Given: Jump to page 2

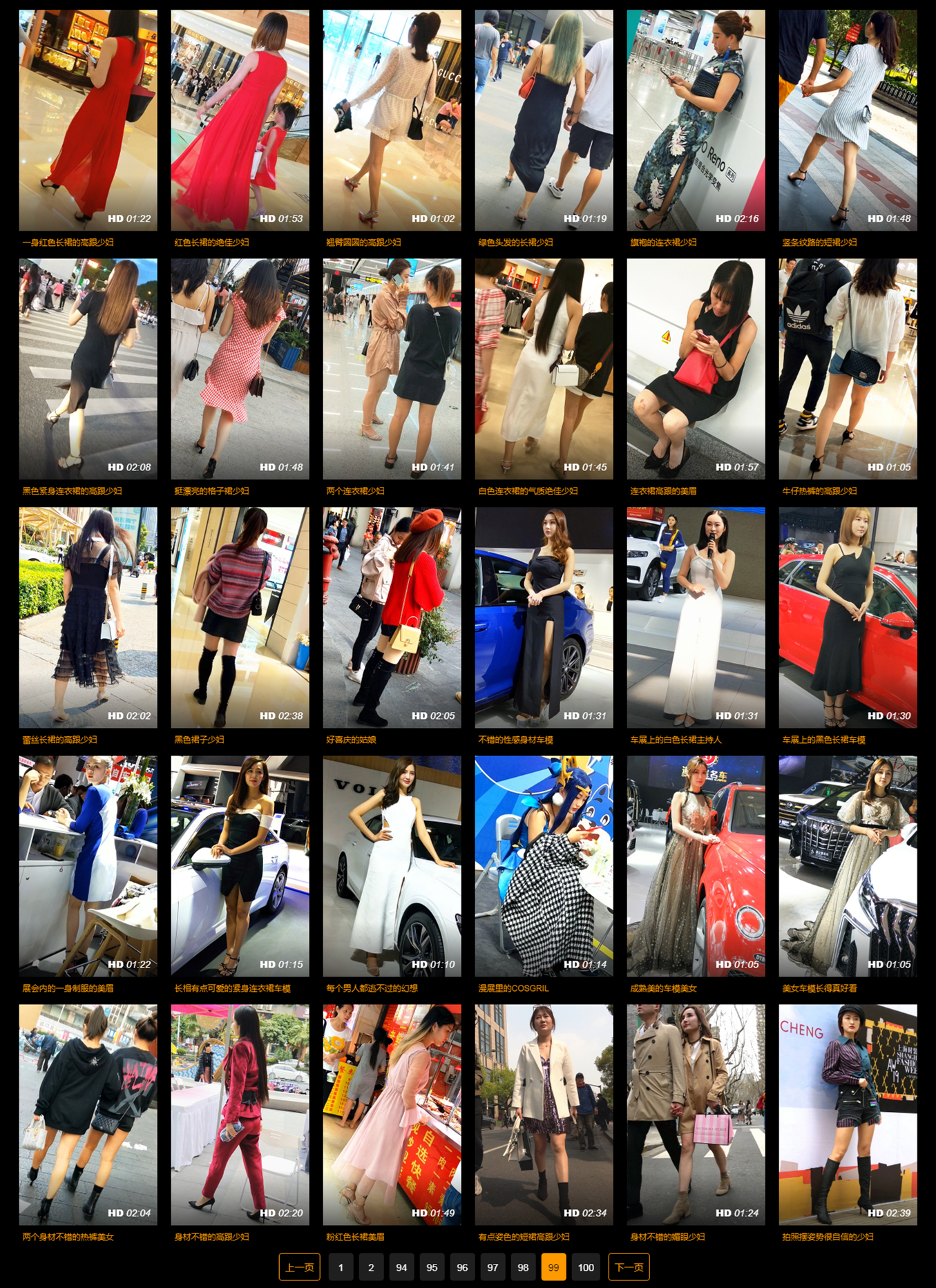Looking at the screenshot, I should pos(371,1267).
